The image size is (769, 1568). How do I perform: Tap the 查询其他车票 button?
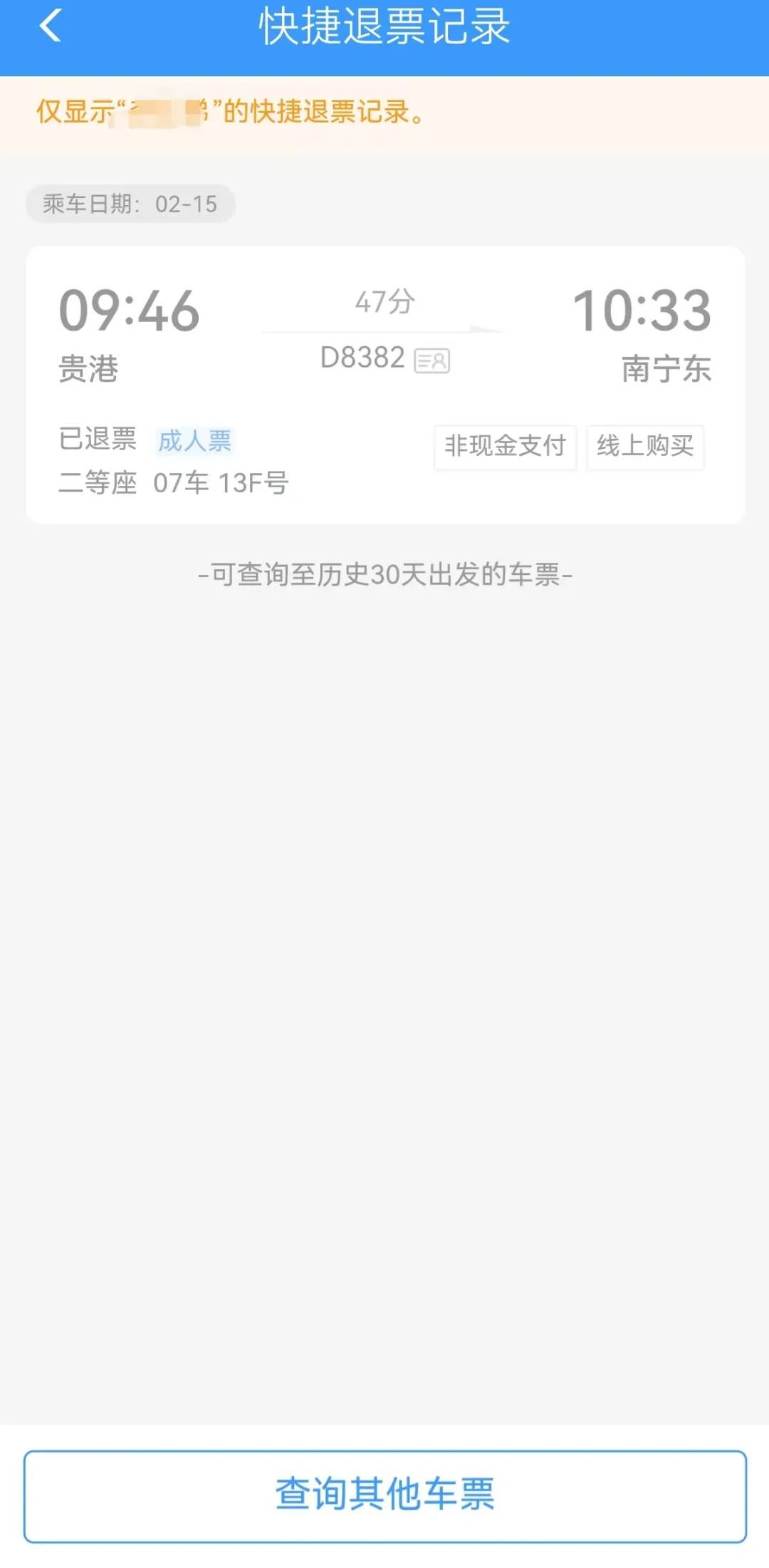pyautogui.click(x=384, y=1495)
